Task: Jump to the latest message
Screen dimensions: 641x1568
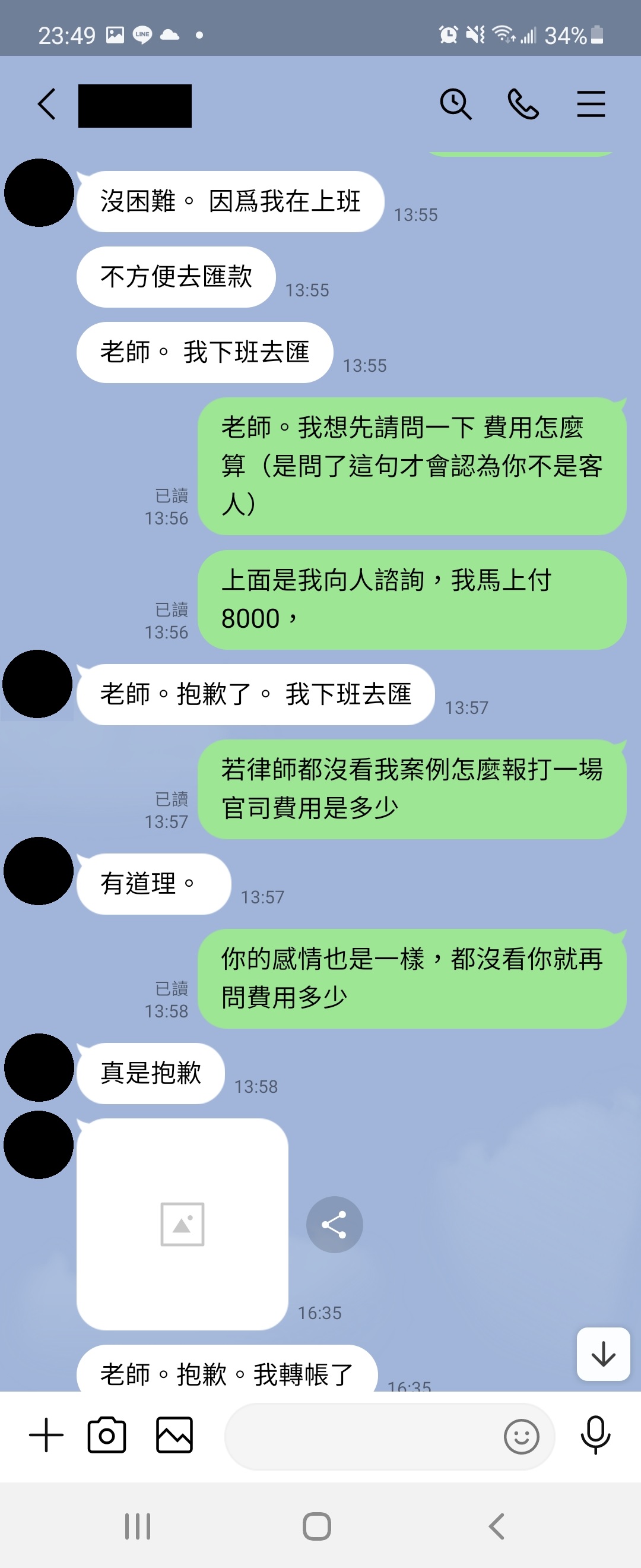Action: [x=602, y=1354]
